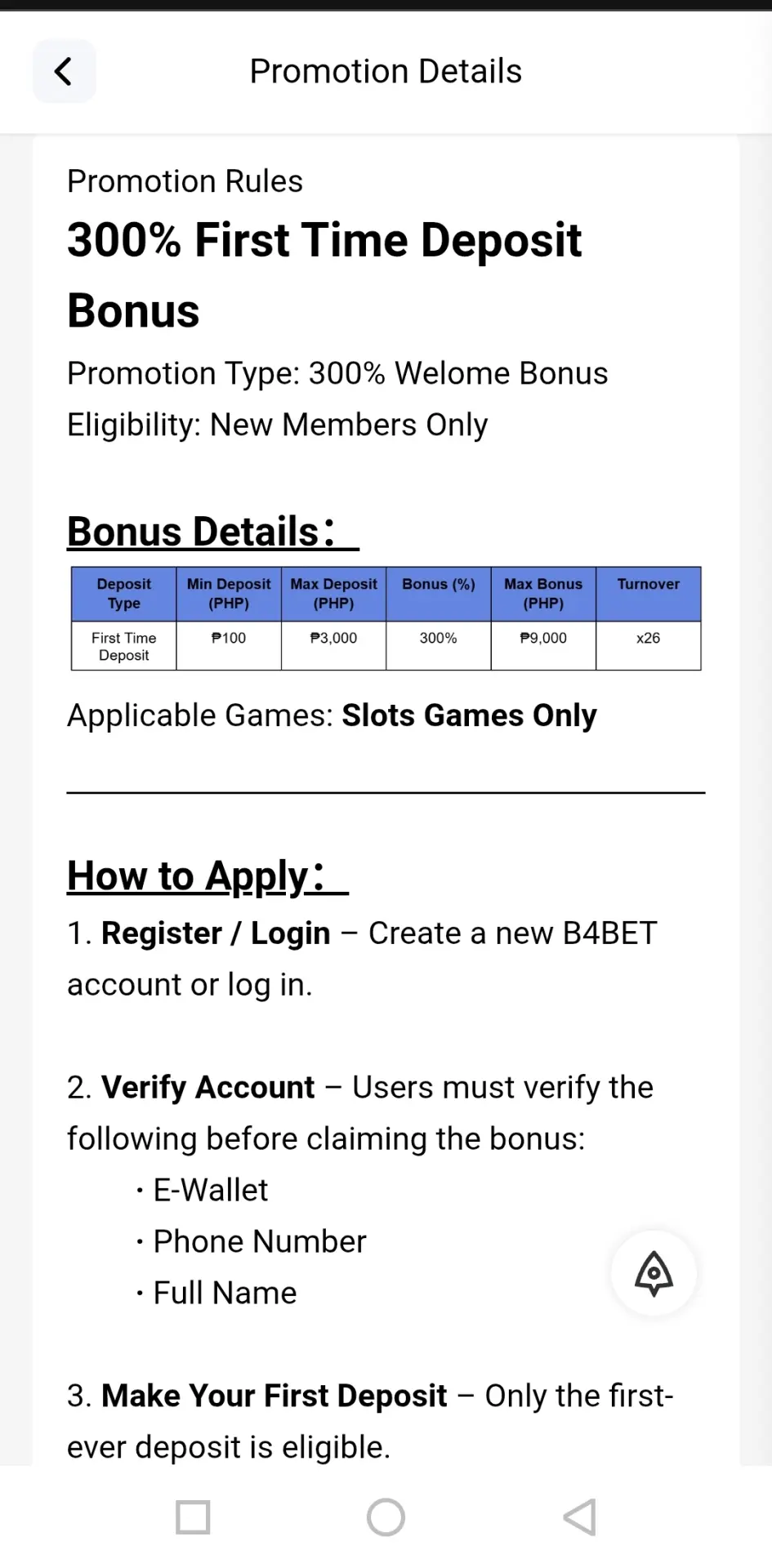Open the recent apps view

point(193,1517)
